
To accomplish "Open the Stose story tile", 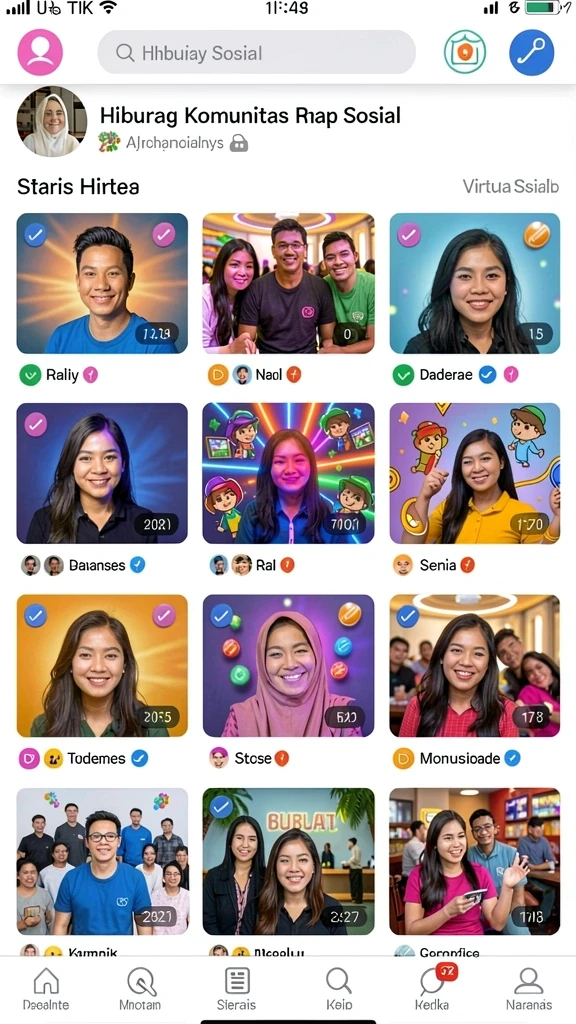I will coord(289,665).
